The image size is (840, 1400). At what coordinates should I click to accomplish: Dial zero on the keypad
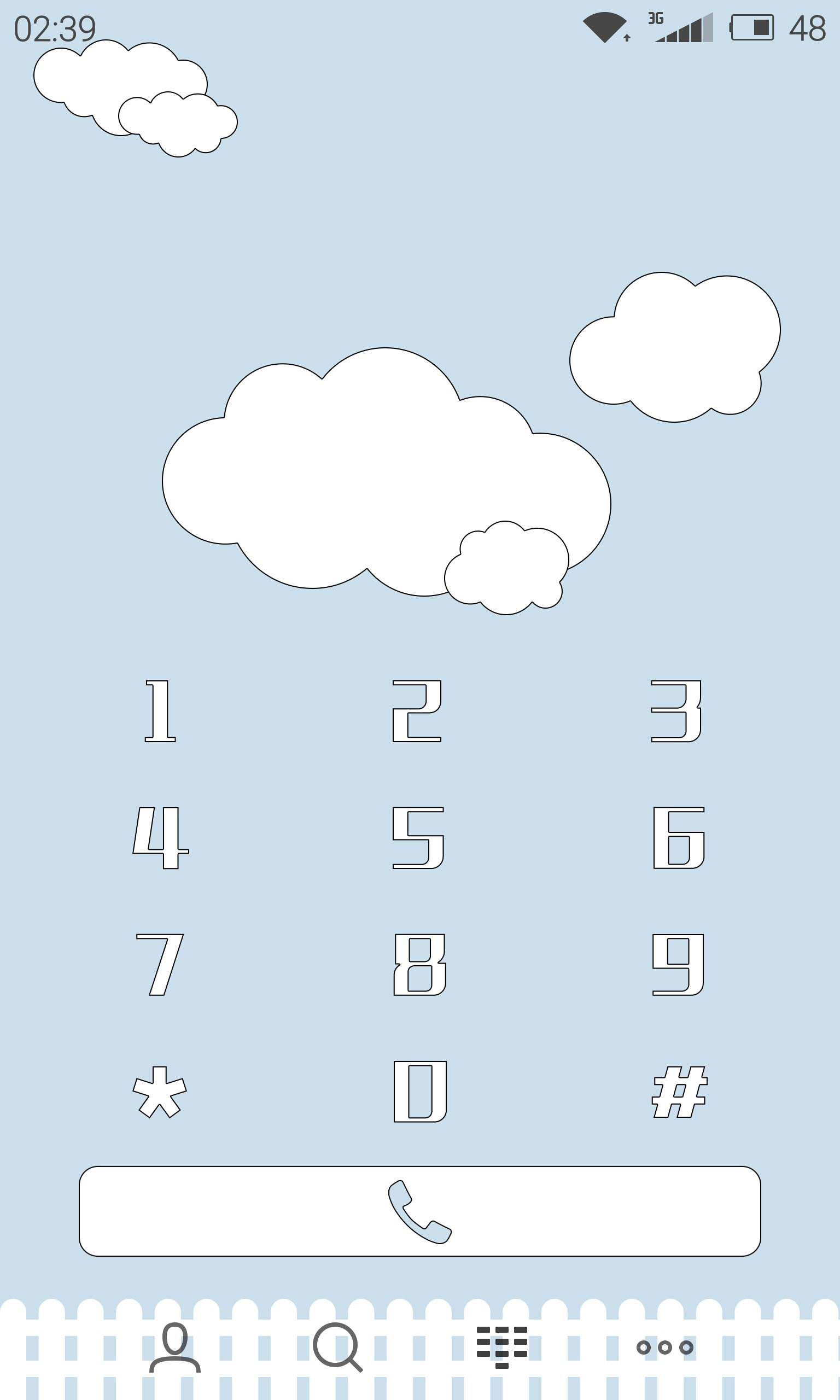pos(420,1092)
